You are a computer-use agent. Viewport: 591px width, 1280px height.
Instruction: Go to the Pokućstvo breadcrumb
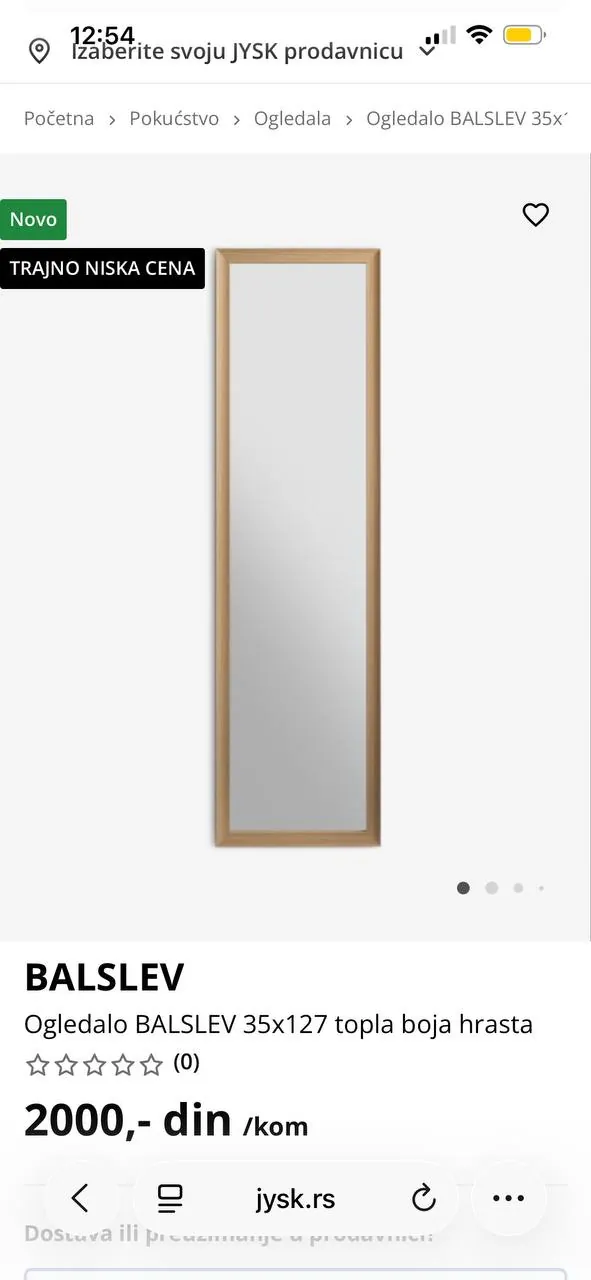pos(174,118)
